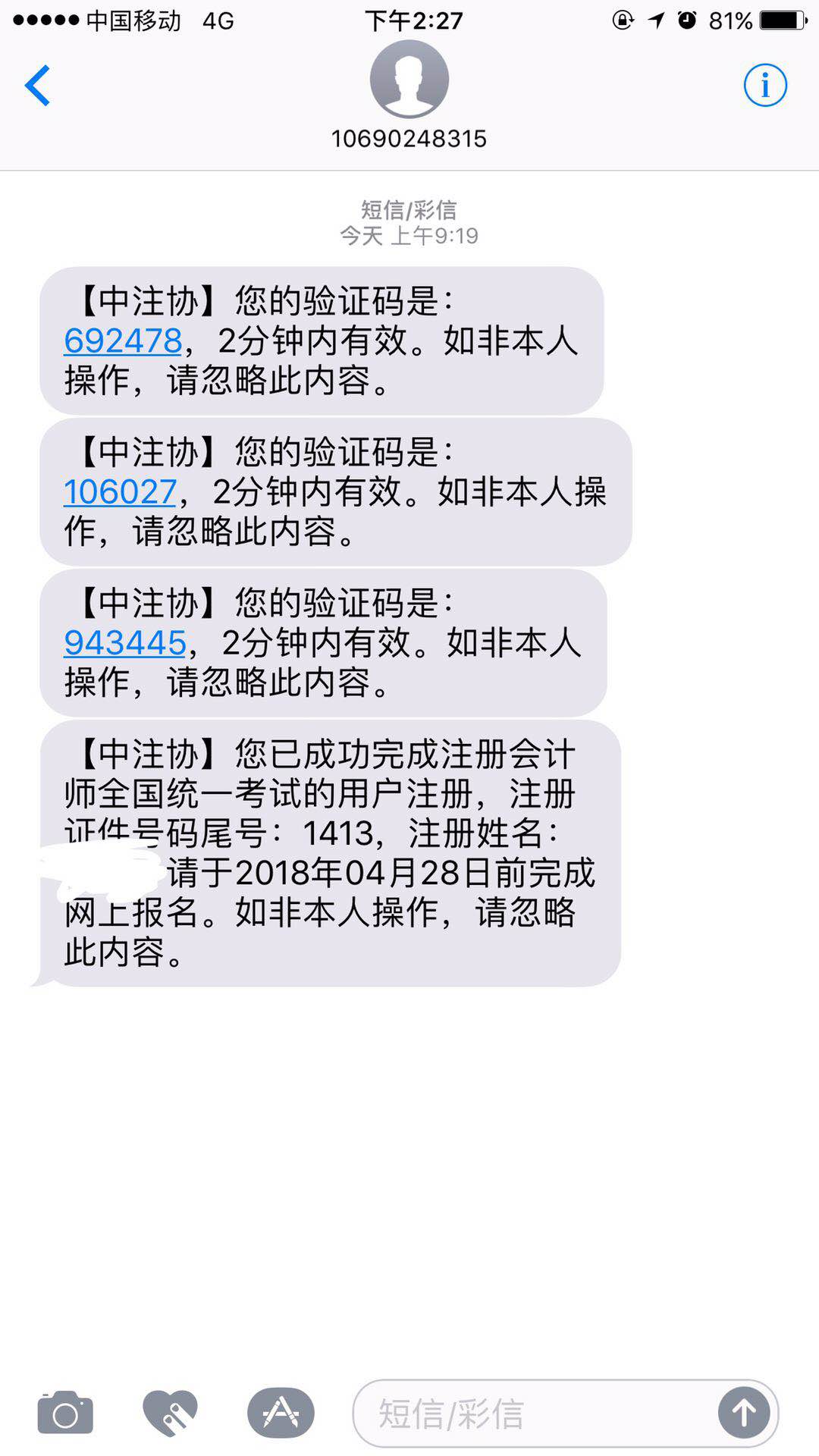
Task: Open the camera icon beside the input field
Action: (x=64, y=1412)
